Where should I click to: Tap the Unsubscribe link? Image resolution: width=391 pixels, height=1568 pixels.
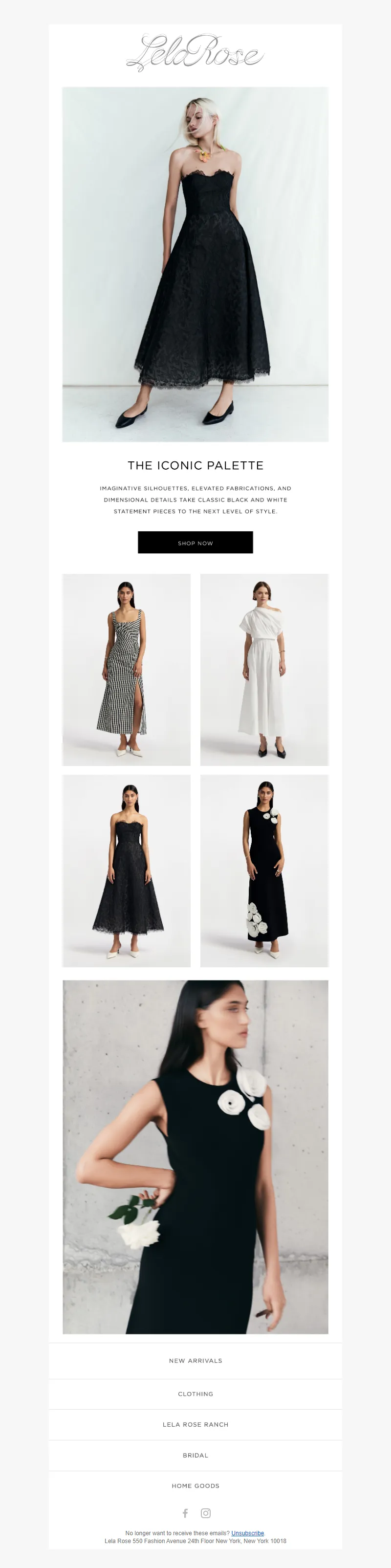247,1533
